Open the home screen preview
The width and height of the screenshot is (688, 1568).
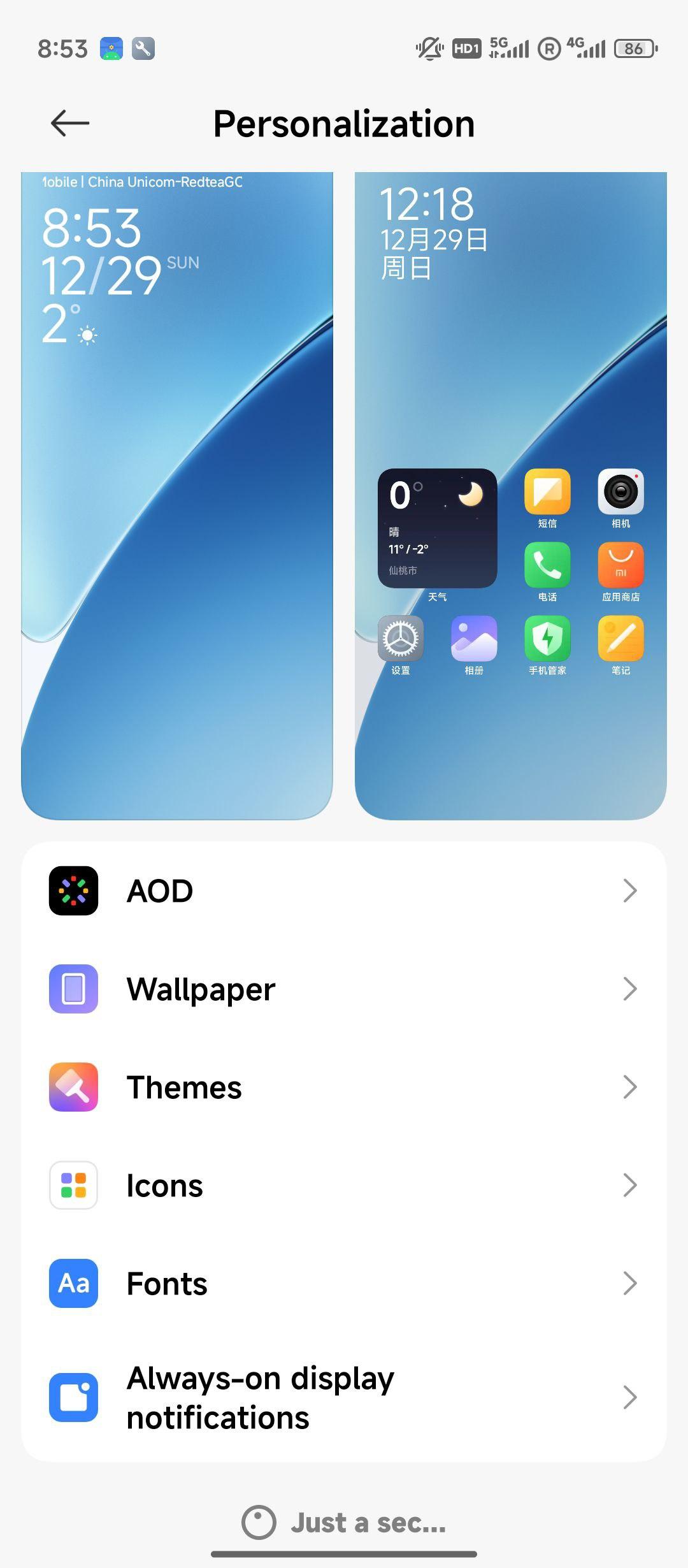point(510,495)
